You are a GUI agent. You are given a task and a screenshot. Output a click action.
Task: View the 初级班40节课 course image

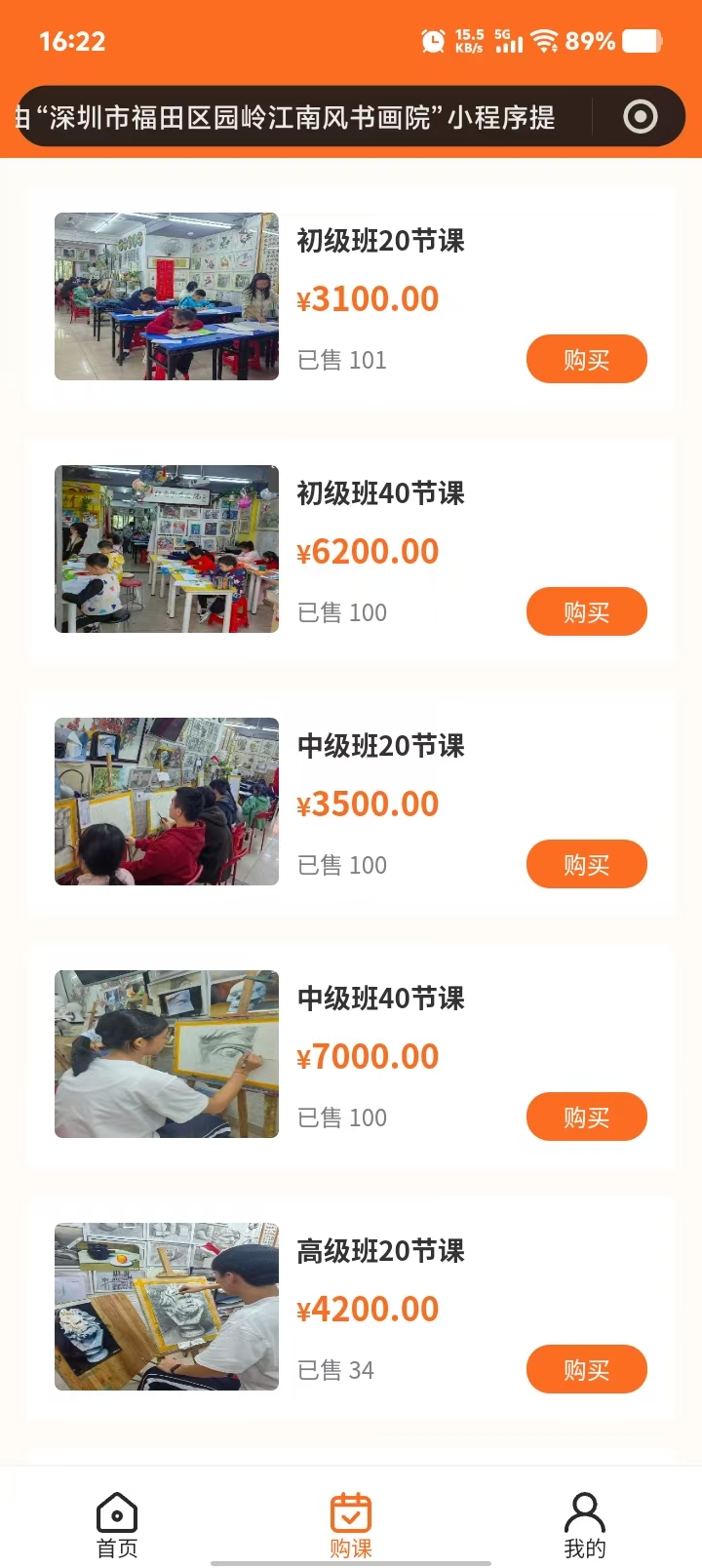tap(167, 549)
